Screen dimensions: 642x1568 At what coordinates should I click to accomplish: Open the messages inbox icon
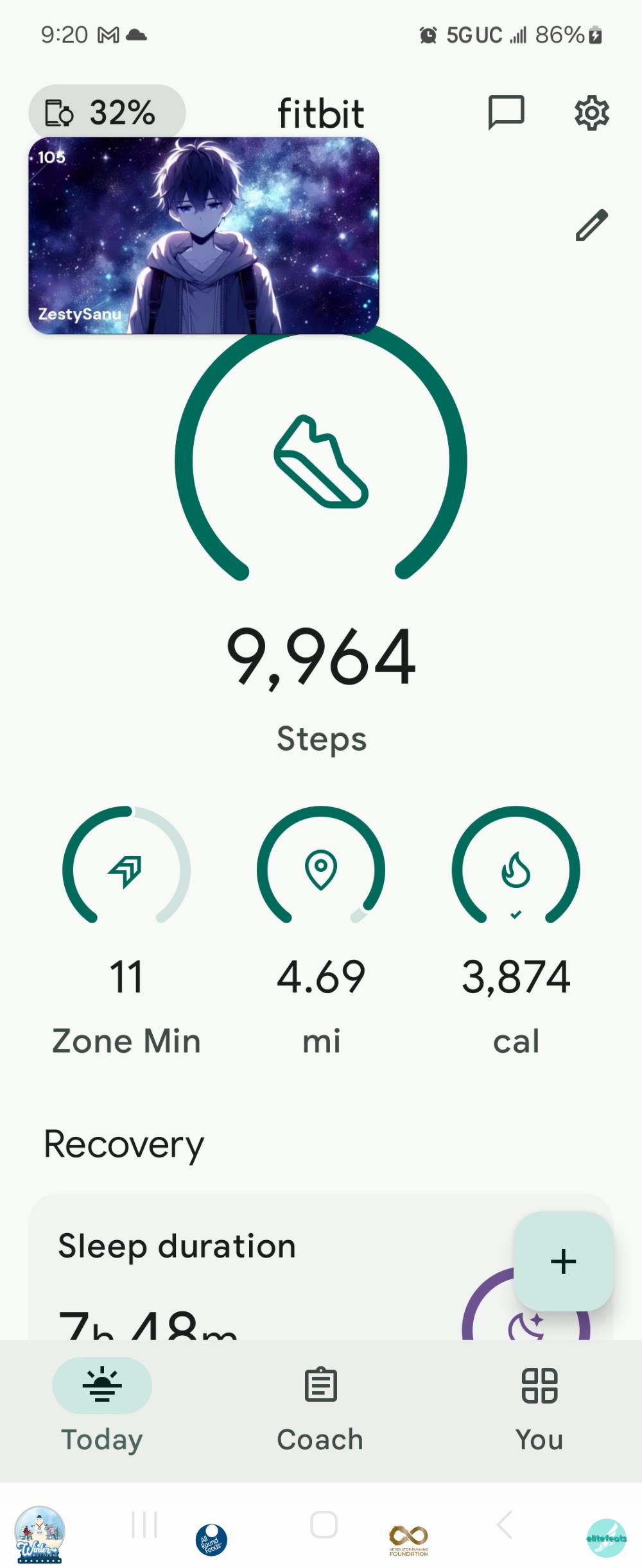pos(506,112)
